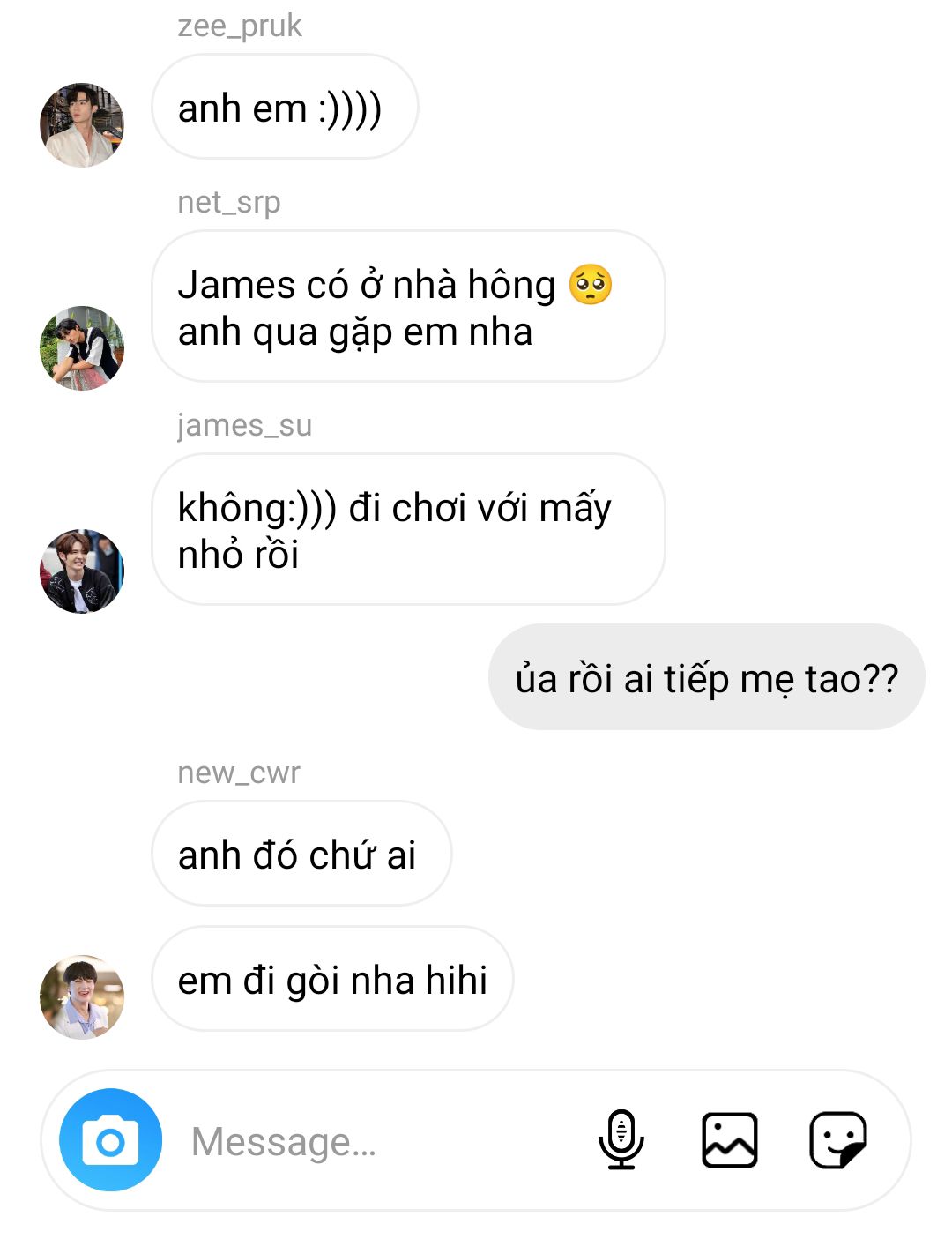
Task: Open the camera from the message bar
Action: click(x=110, y=1139)
